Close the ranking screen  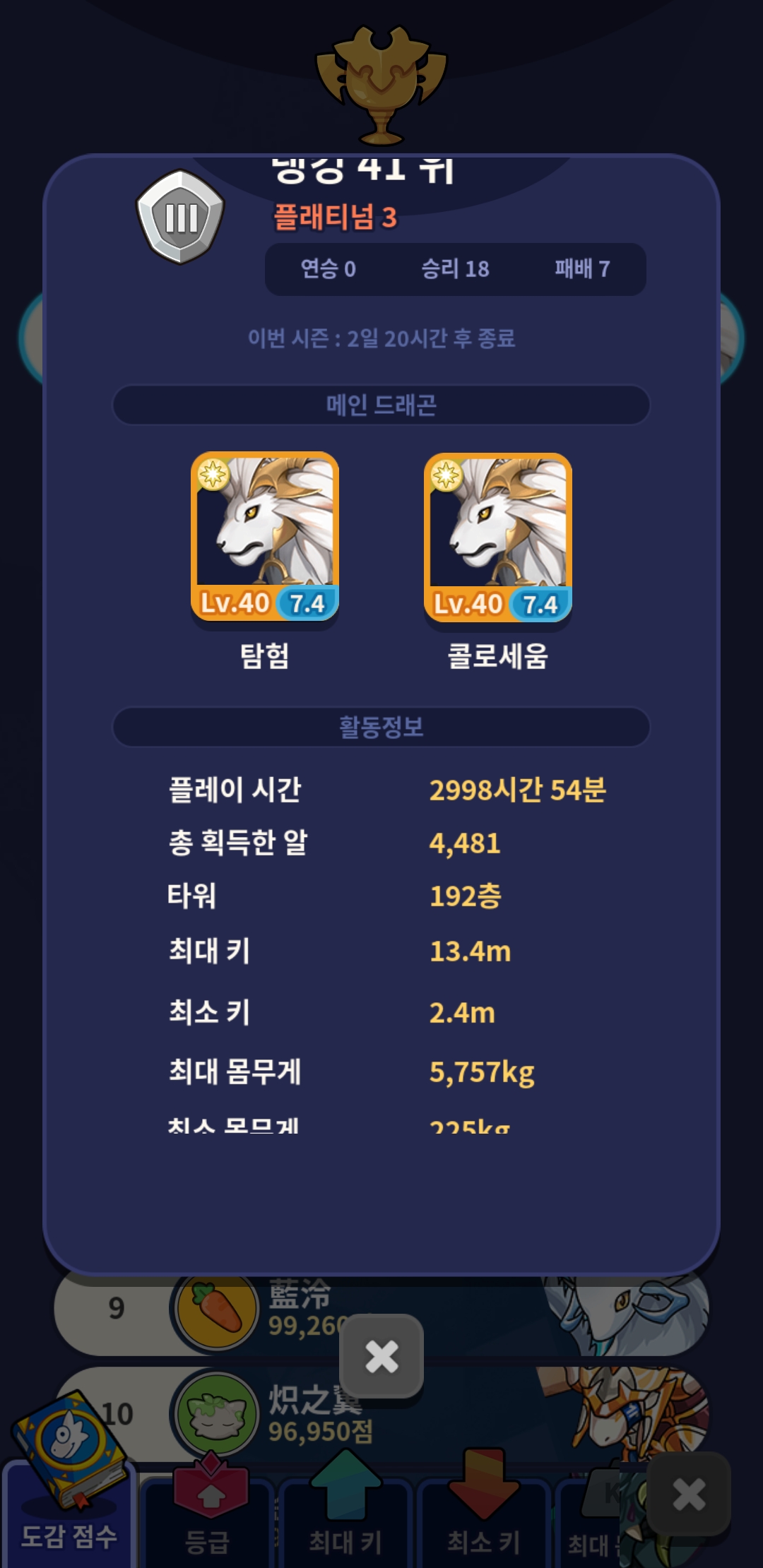click(689, 1494)
